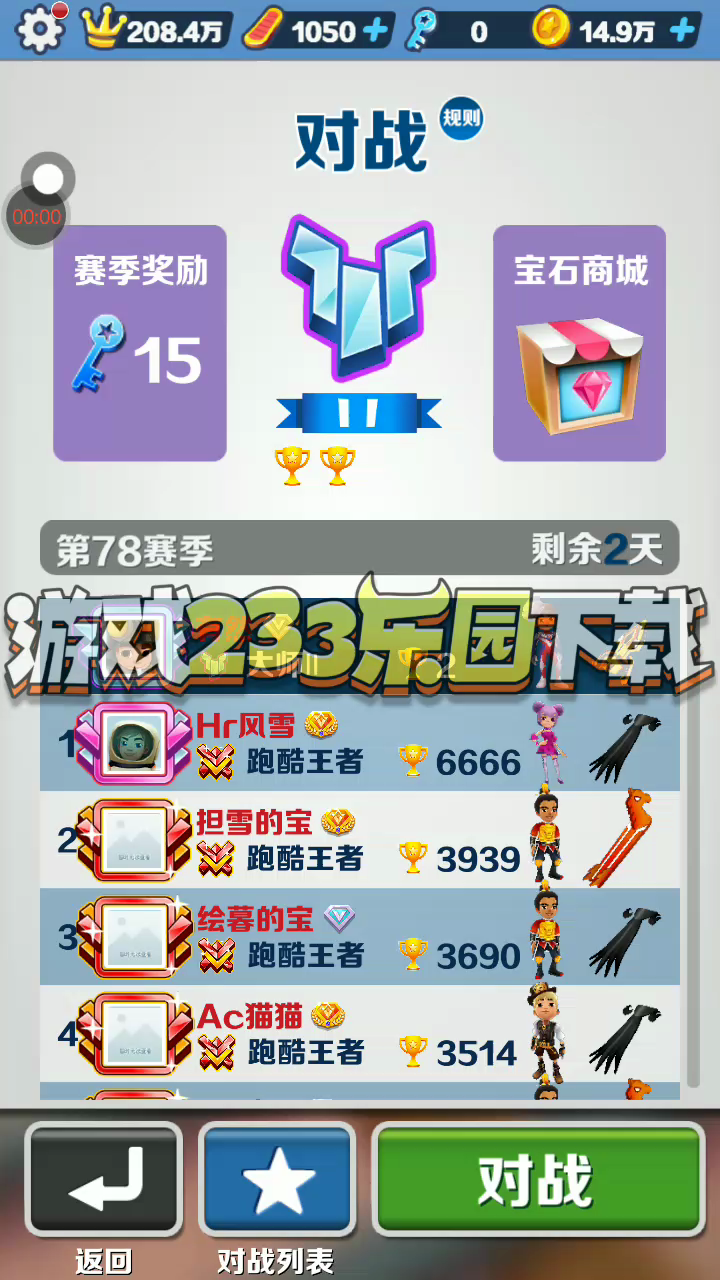Add more coins with the plus
This screenshot has height=1280, width=720.
[684, 31]
